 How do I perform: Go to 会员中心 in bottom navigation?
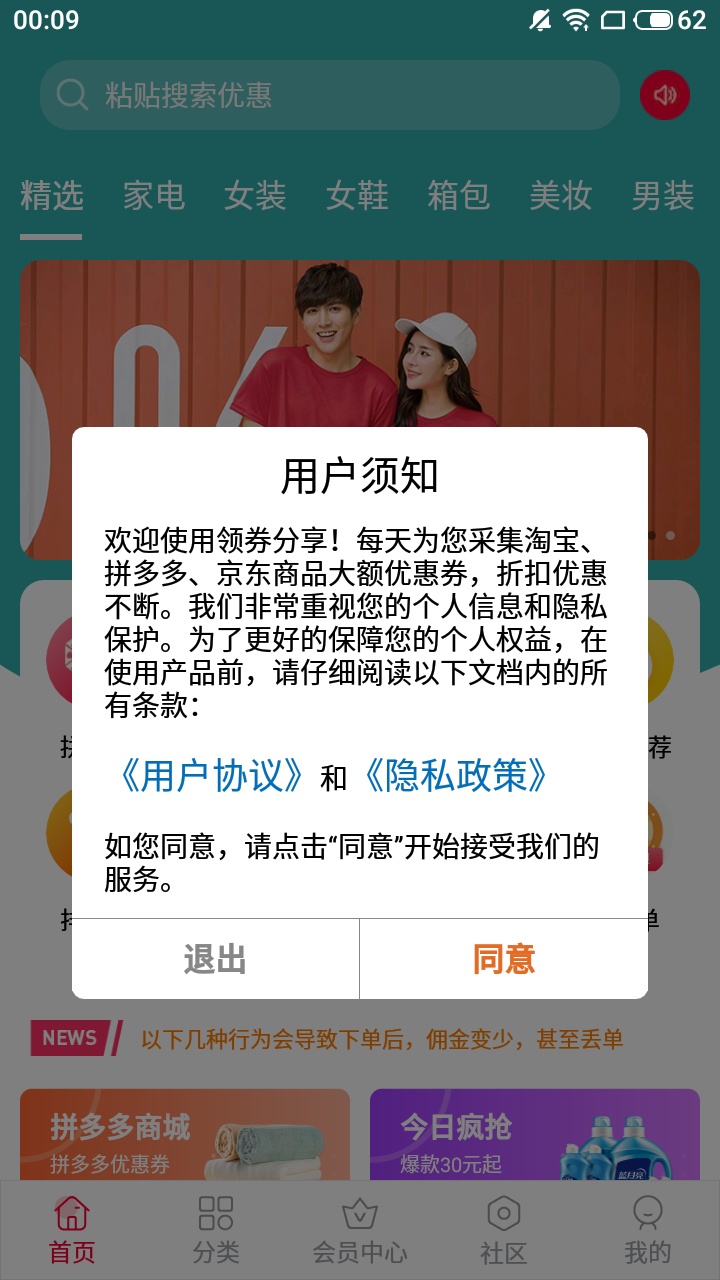pos(360,1228)
